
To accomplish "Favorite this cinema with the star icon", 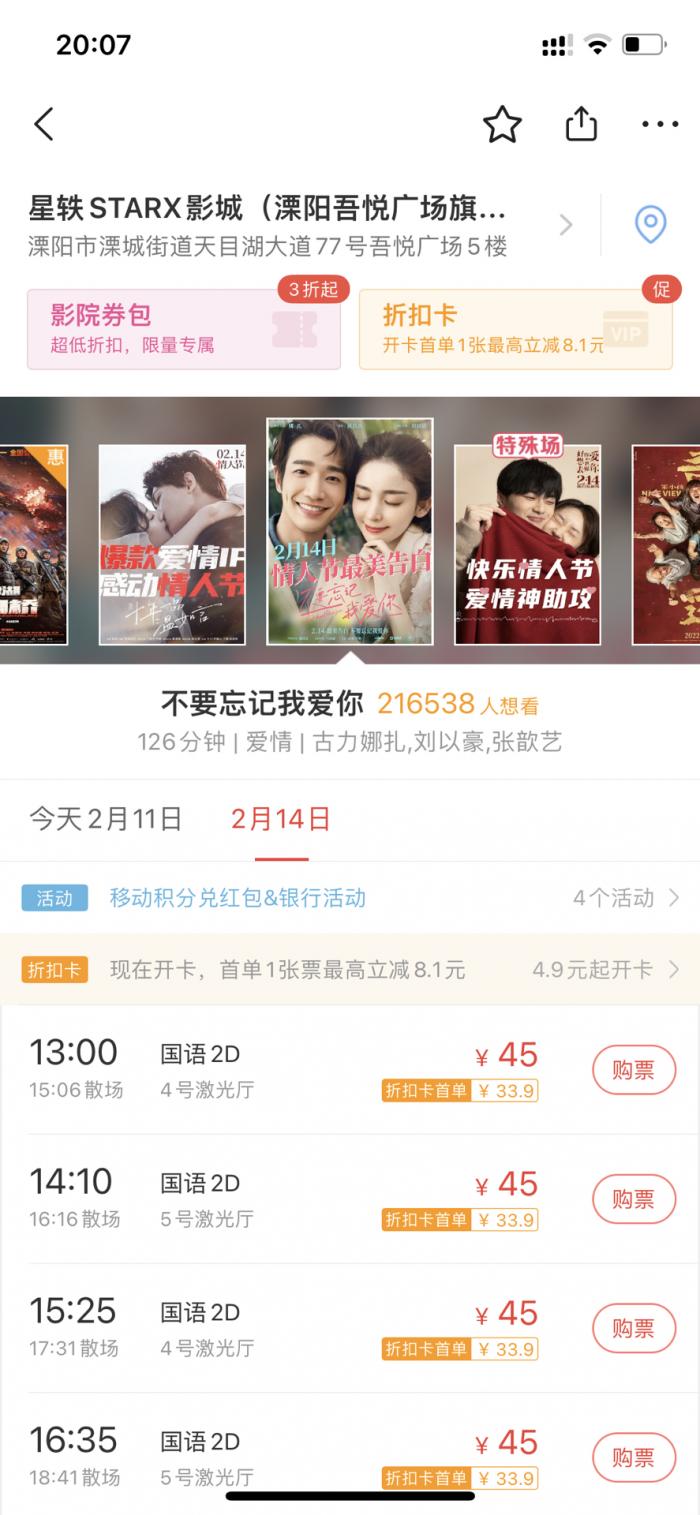I will pos(502,124).
